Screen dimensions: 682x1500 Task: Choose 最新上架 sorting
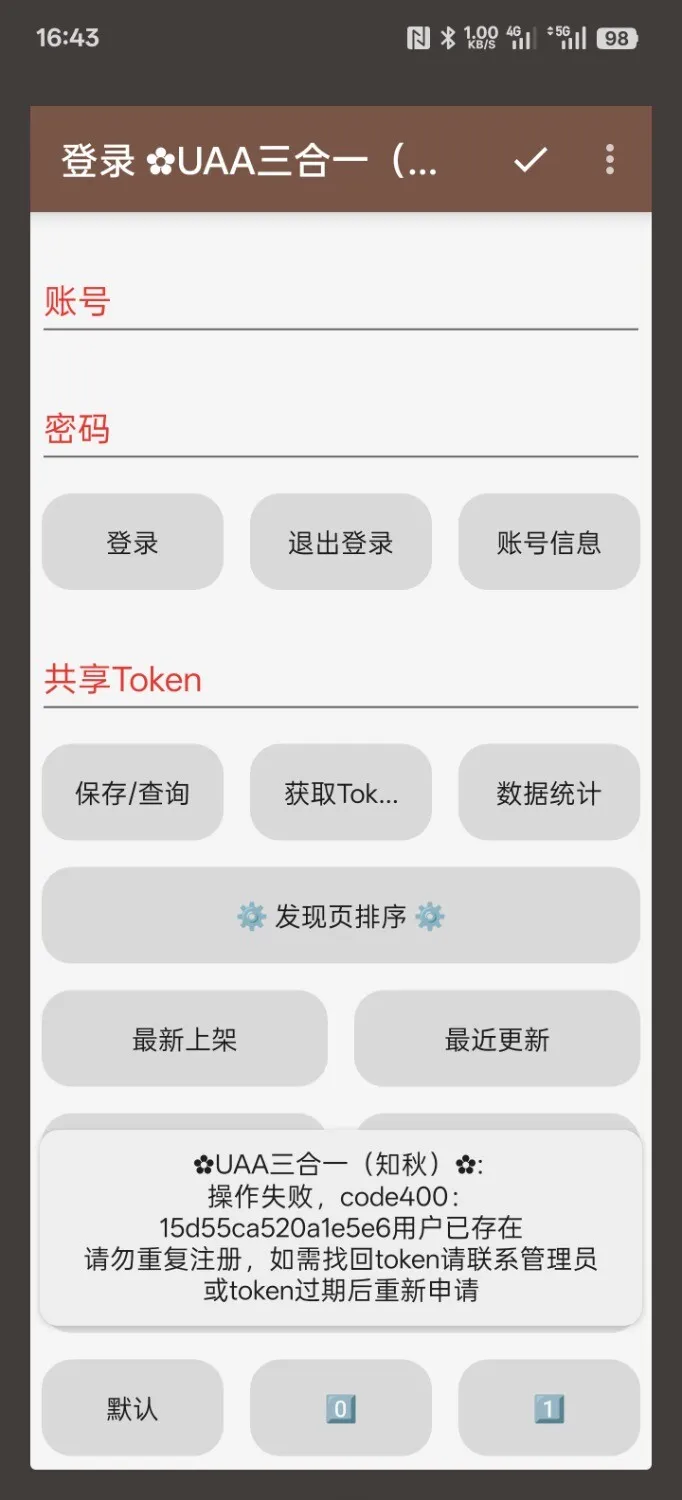click(x=184, y=1039)
